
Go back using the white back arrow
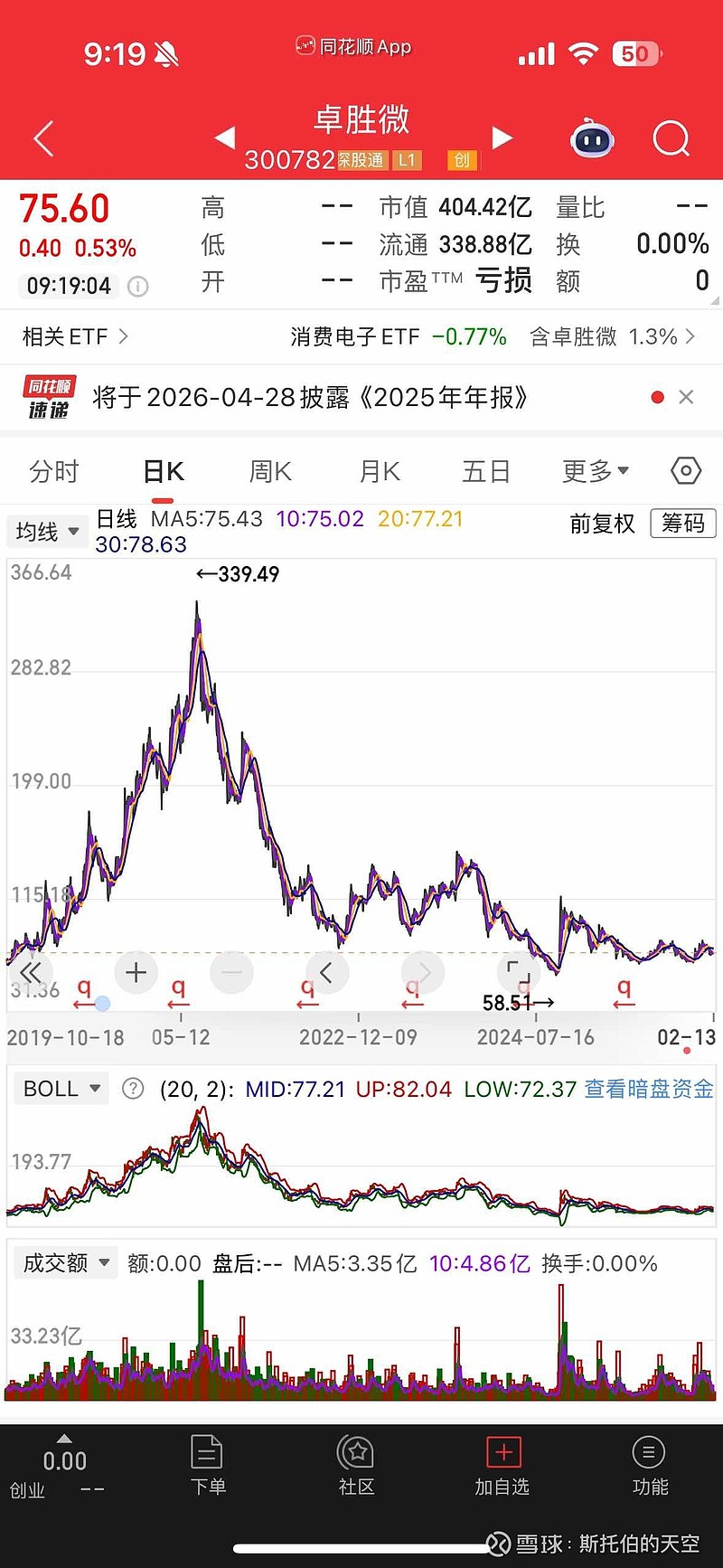(x=42, y=137)
